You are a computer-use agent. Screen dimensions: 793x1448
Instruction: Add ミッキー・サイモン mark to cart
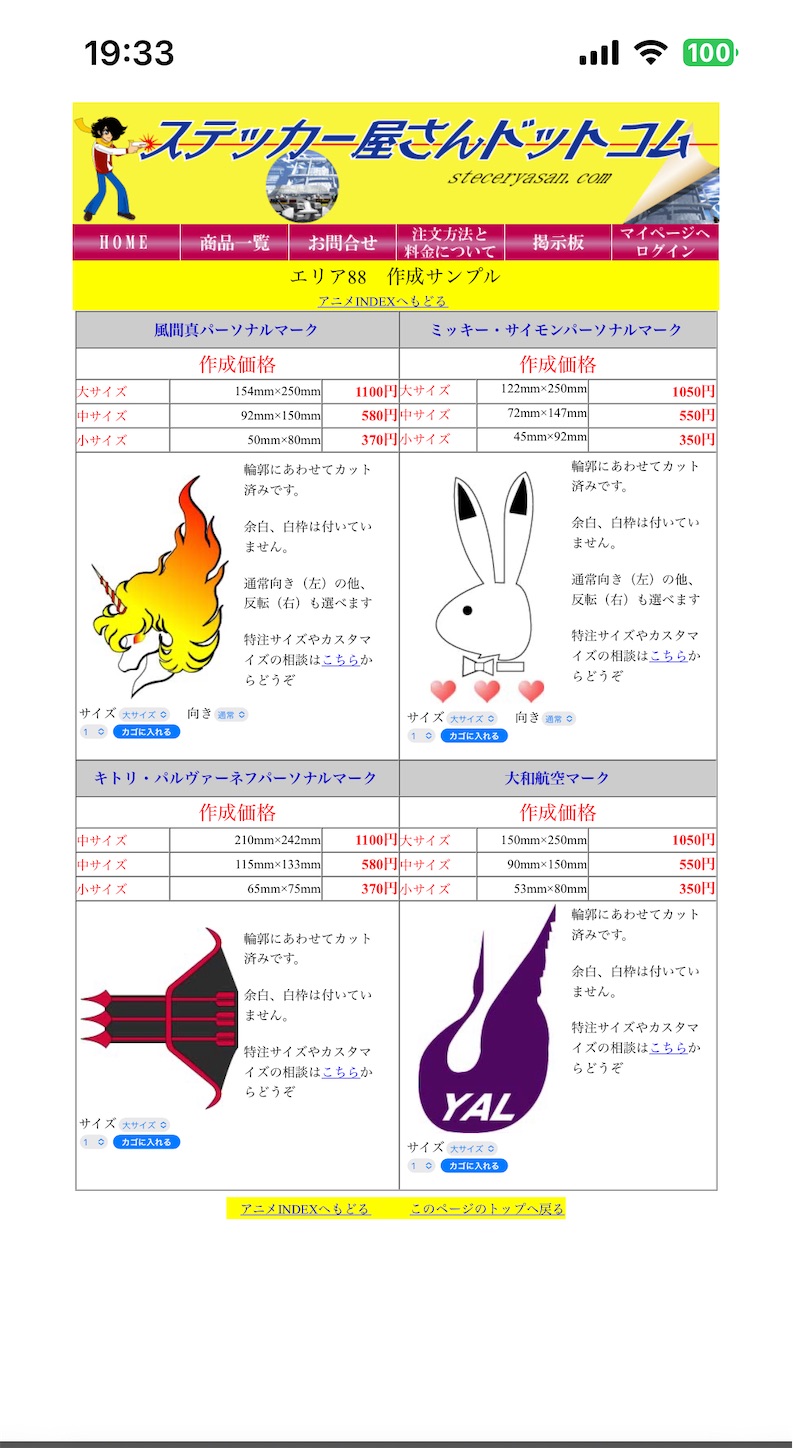(x=474, y=736)
